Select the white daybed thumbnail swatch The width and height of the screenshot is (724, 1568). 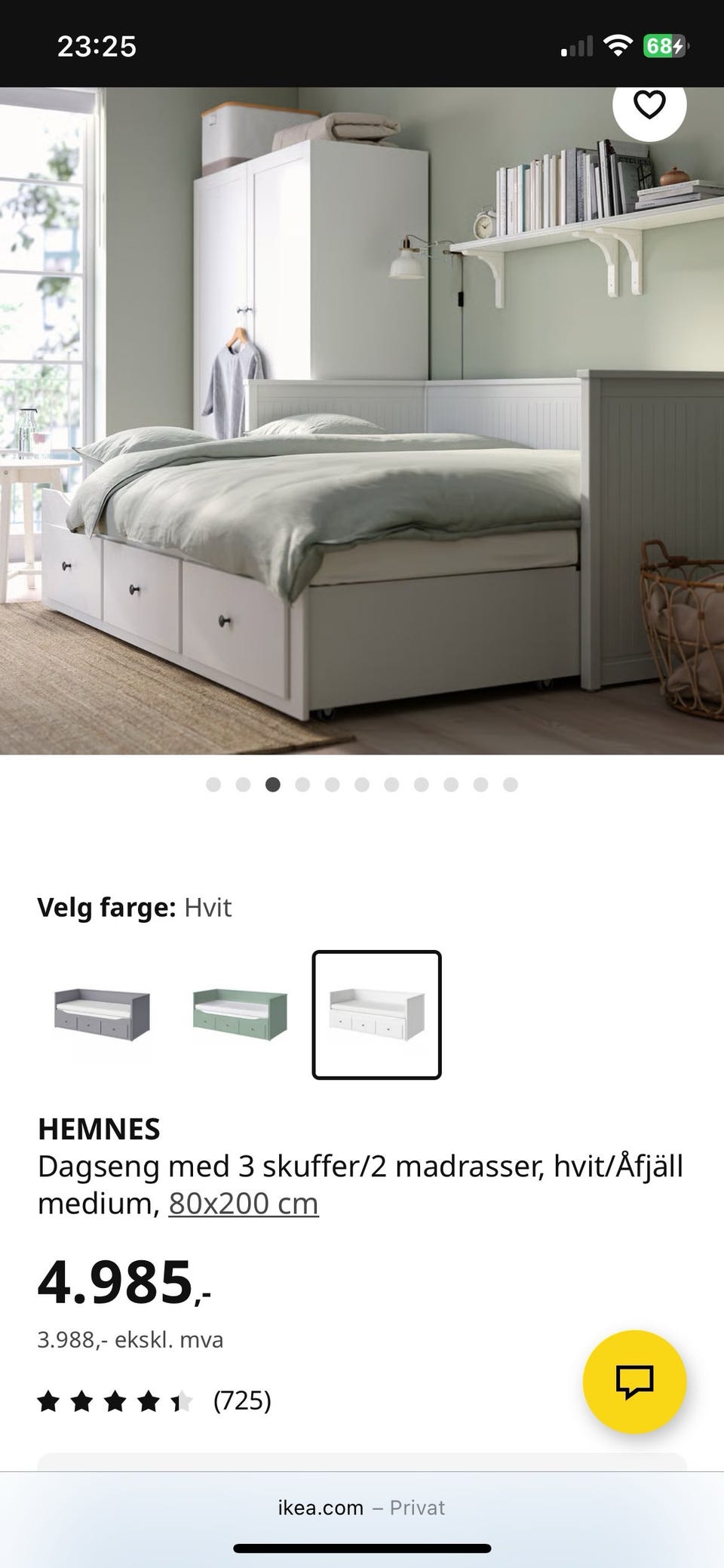click(376, 1015)
